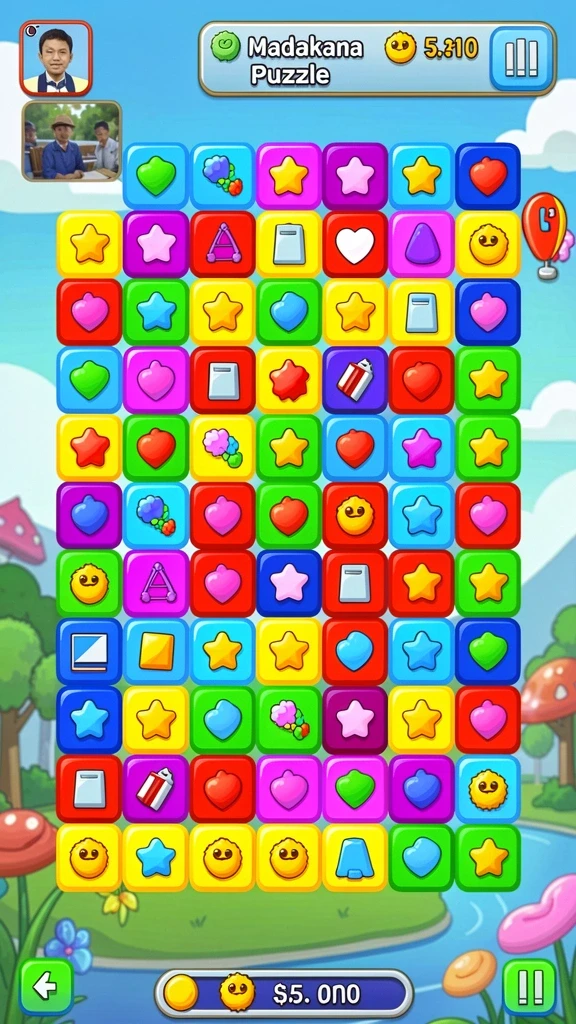The width and height of the screenshot is (576, 1024).
Task: Tap the white heart on red tile
Action: (x=355, y=244)
